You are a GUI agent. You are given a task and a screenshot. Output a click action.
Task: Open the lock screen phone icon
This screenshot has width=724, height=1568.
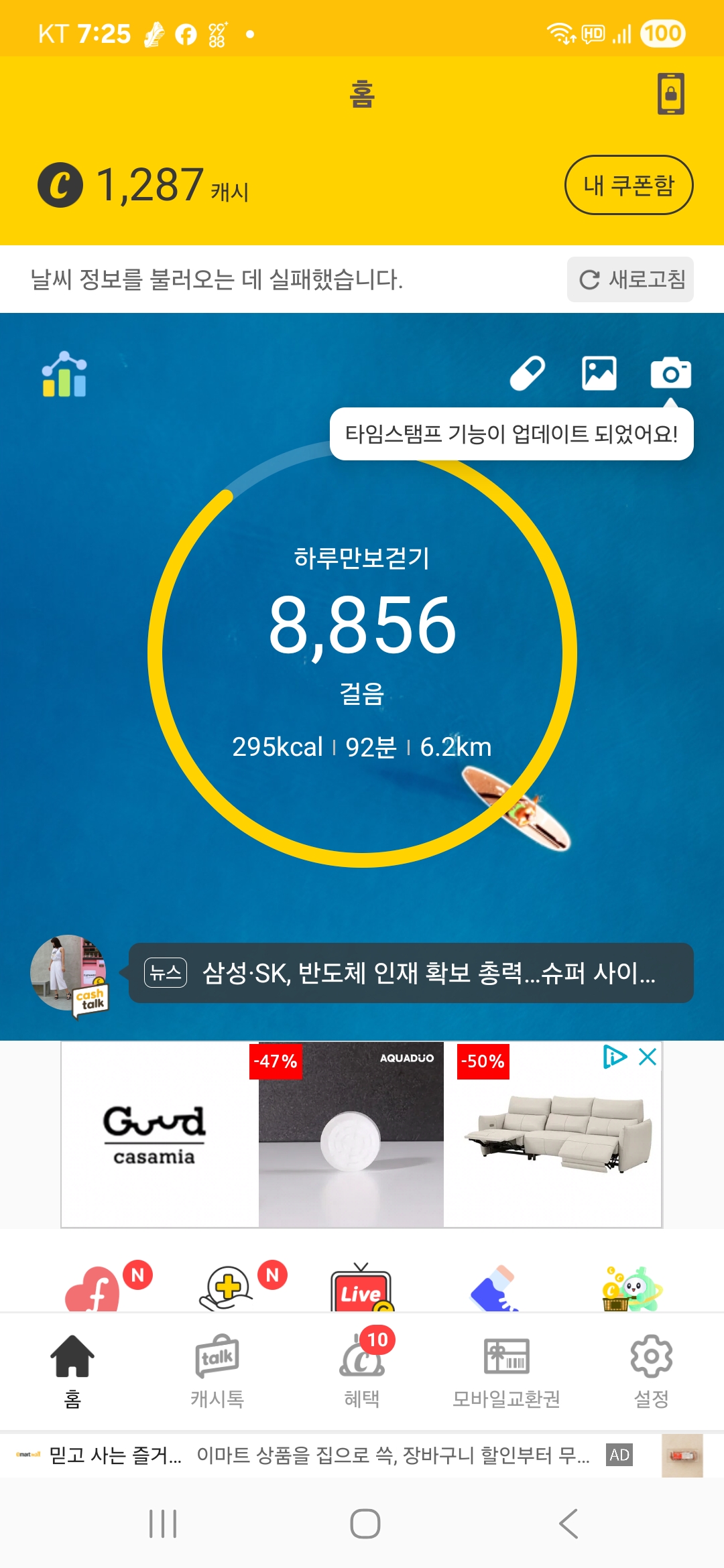pyautogui.click(x=670, y=94)
